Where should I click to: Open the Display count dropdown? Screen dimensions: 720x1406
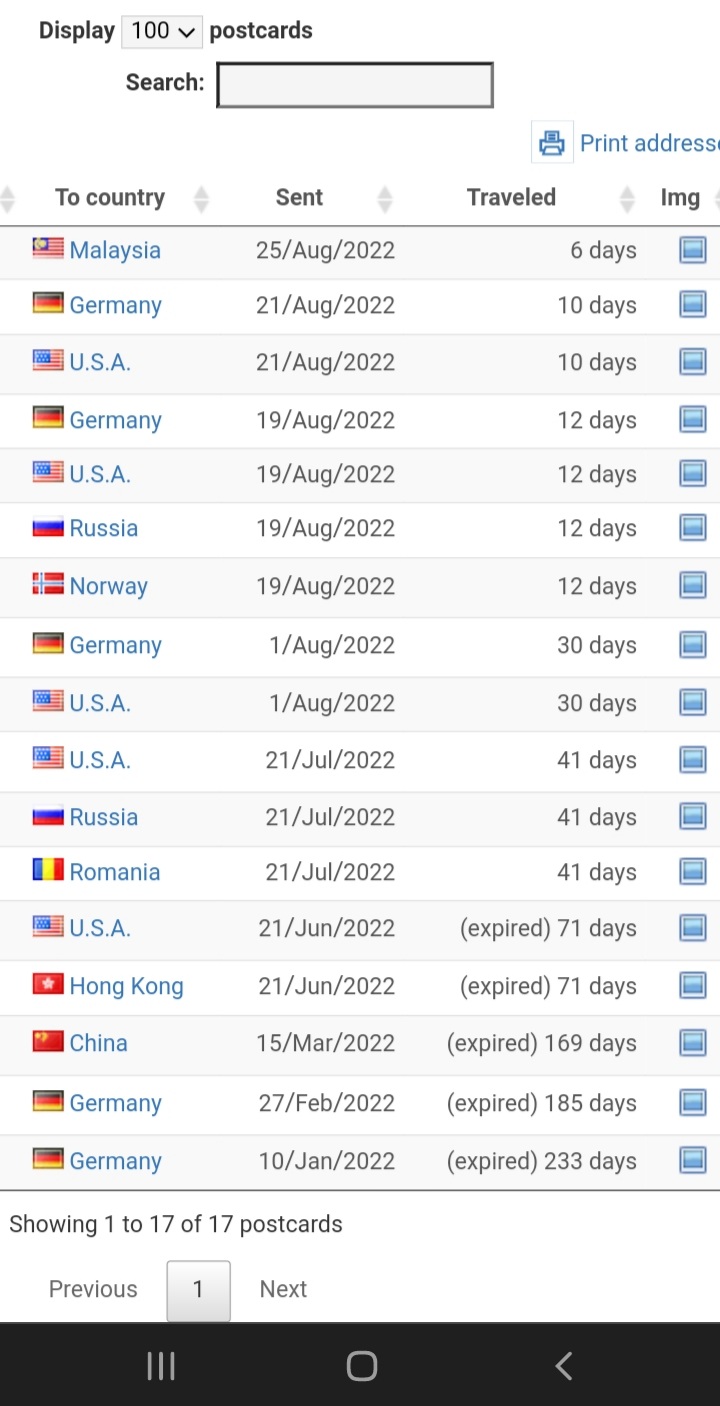162,31
